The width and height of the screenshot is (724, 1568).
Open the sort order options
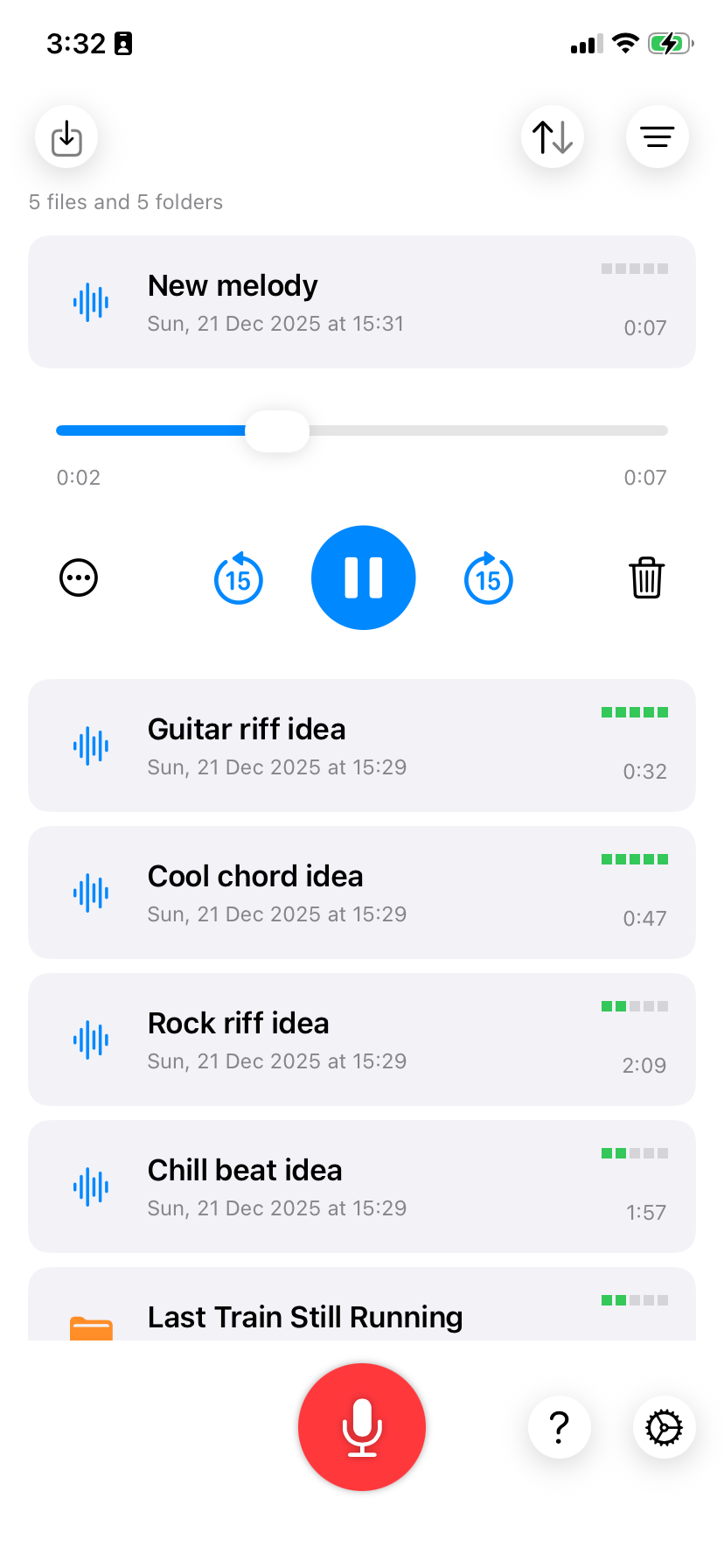point(553,136)
